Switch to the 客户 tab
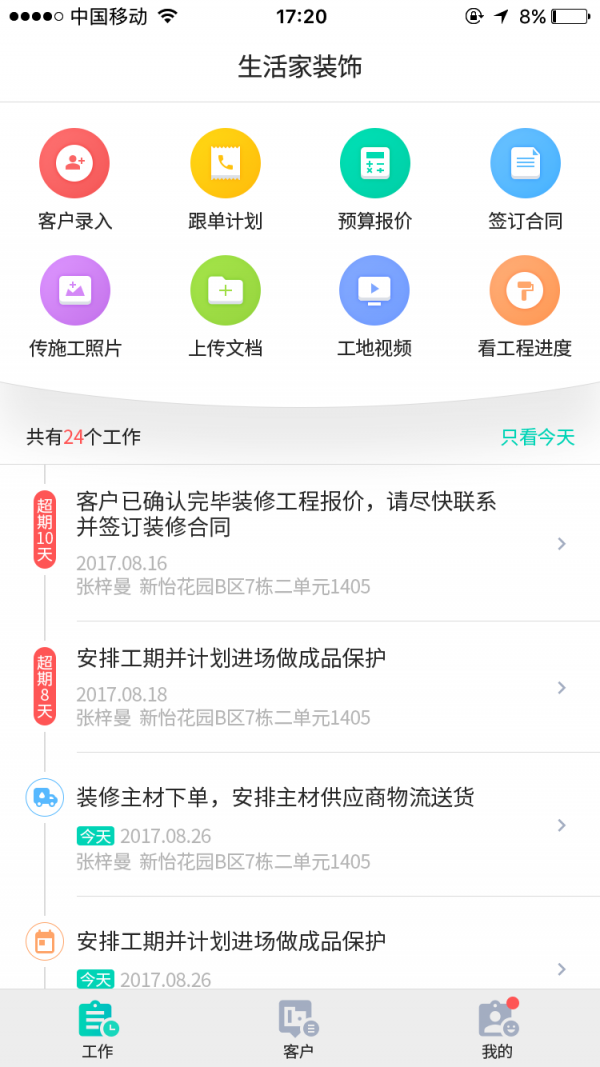Viewport: 600px width, 1067px height. [x=298, y=1028]
